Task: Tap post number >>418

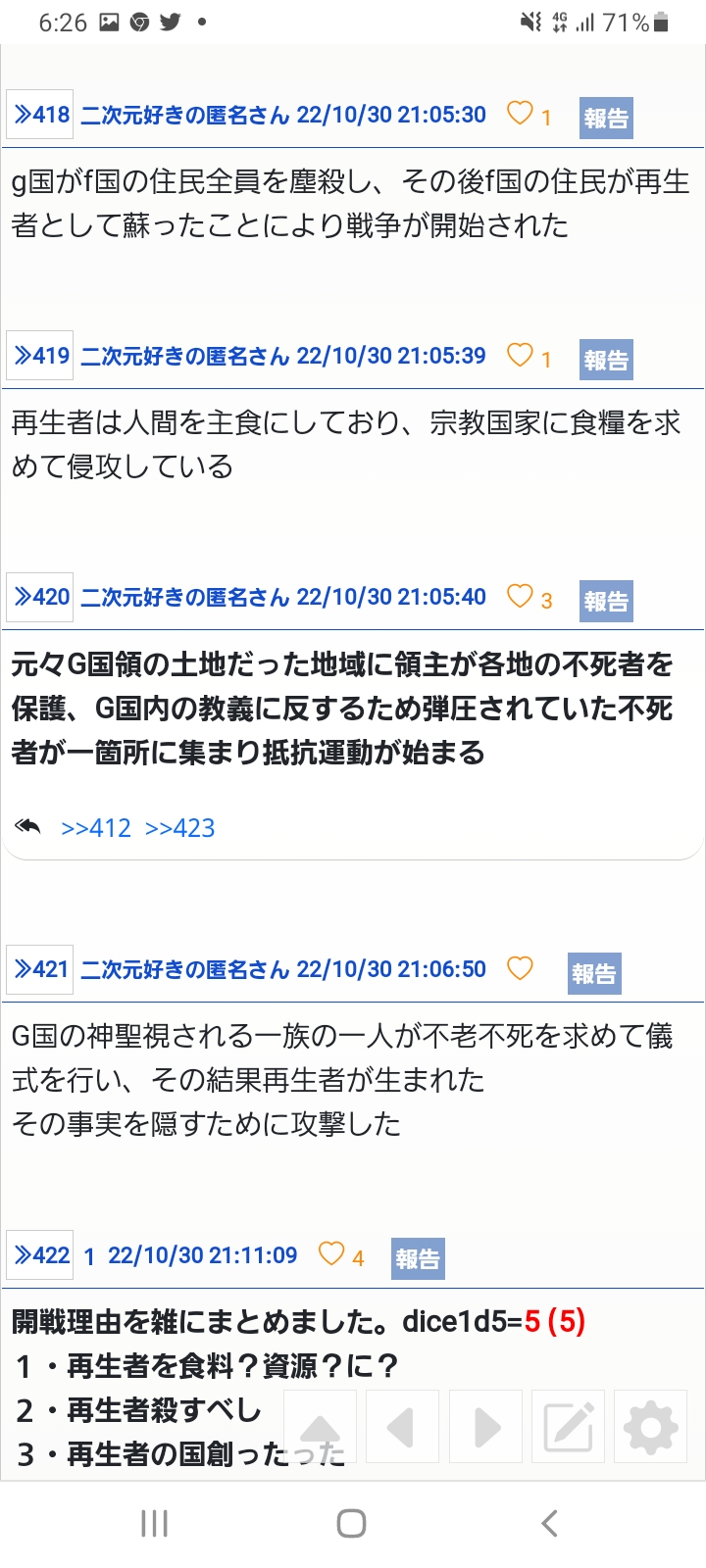Action: [x=41, y=115]
